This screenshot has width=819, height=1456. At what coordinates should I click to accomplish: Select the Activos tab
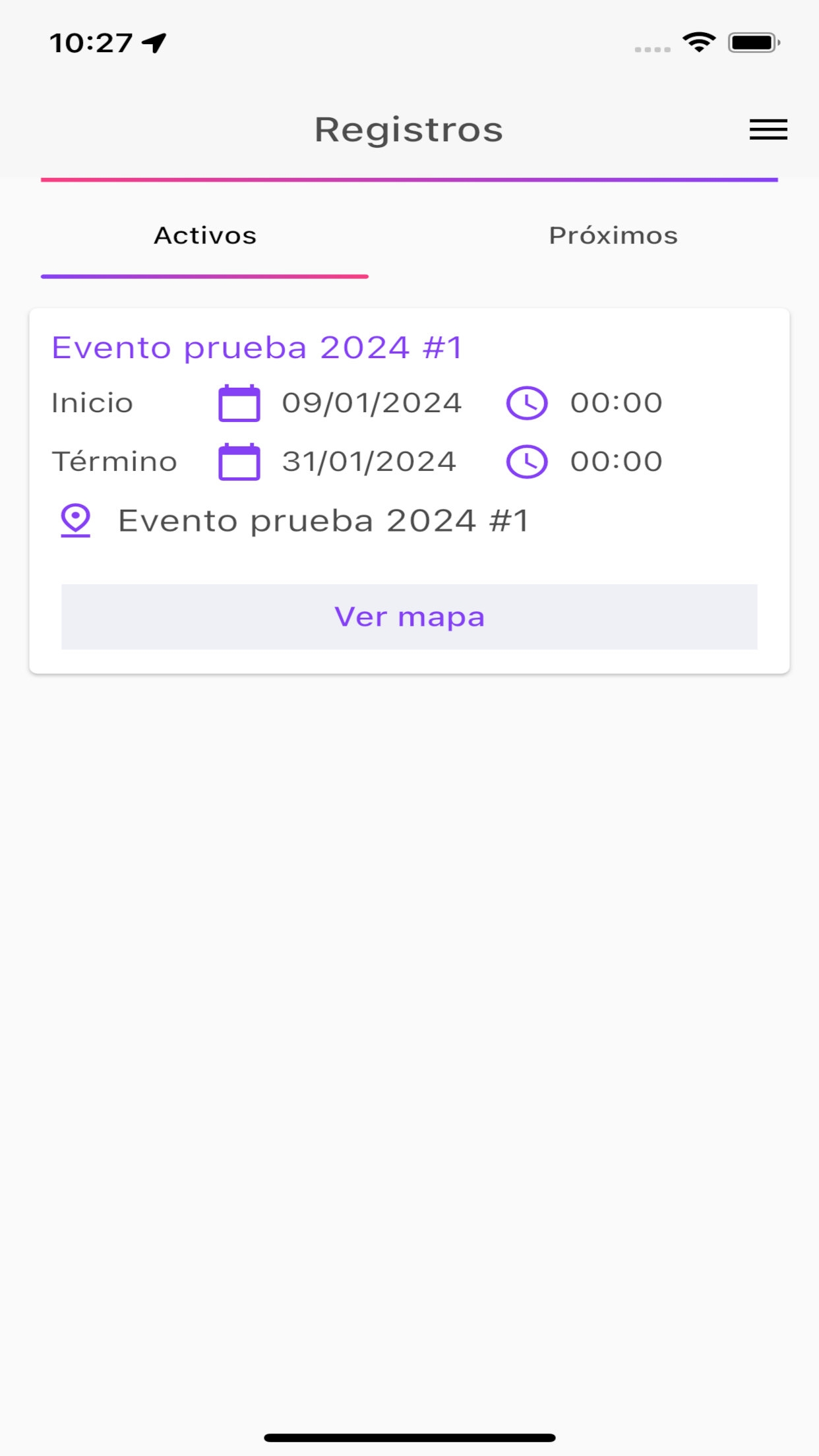tap(205, 235)
